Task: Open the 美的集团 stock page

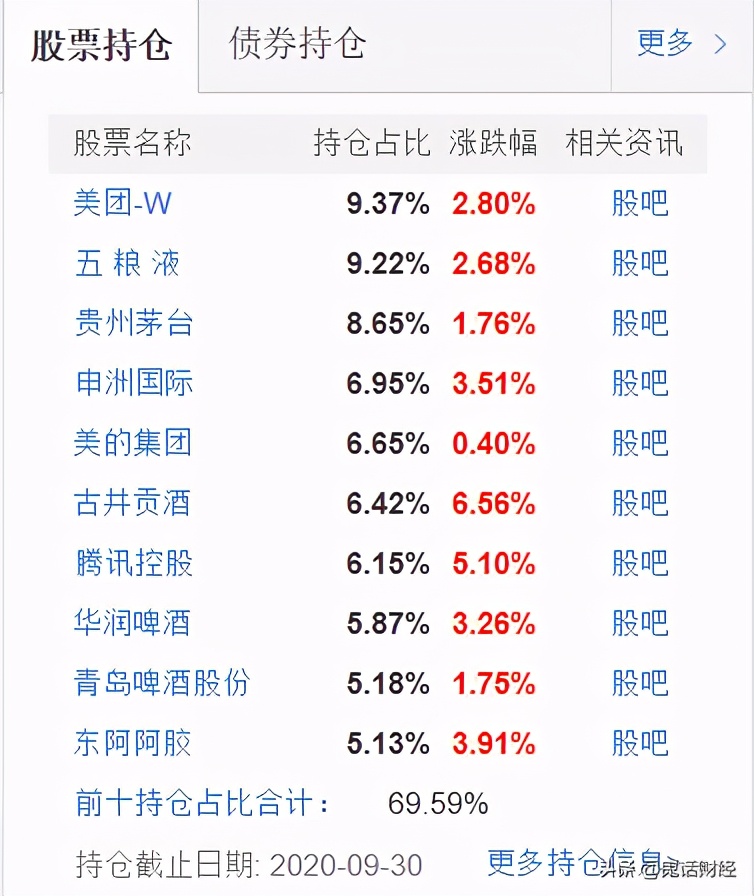Action: point(131,443)
